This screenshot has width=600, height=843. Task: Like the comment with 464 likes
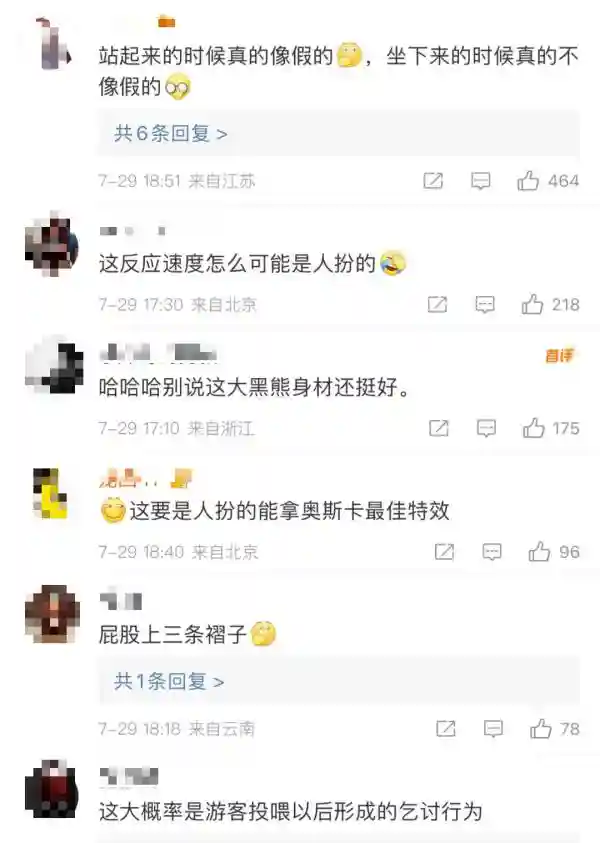529,181
